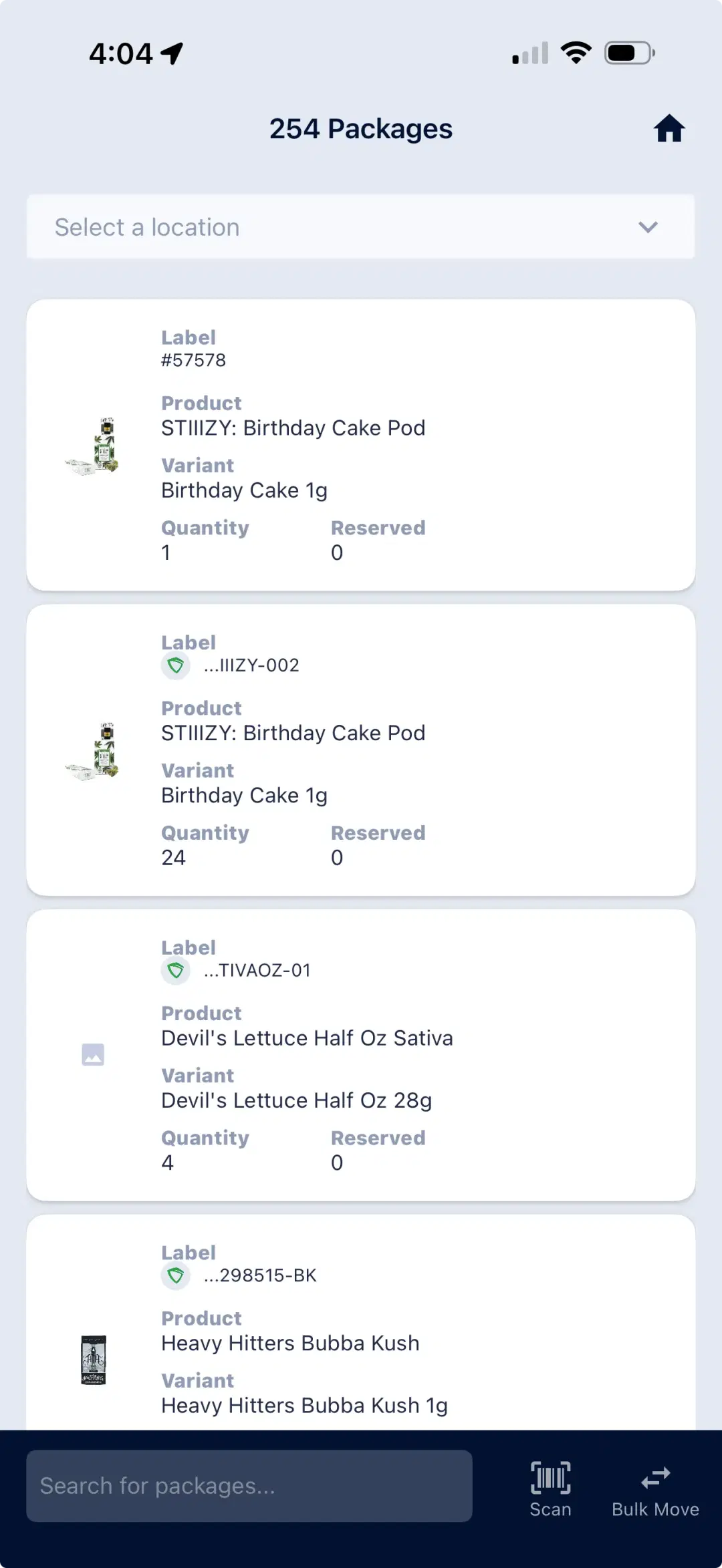Expand the location picker field
Image resolution: width=722 pixels, height=1568 pixels.
coord(361,227)
